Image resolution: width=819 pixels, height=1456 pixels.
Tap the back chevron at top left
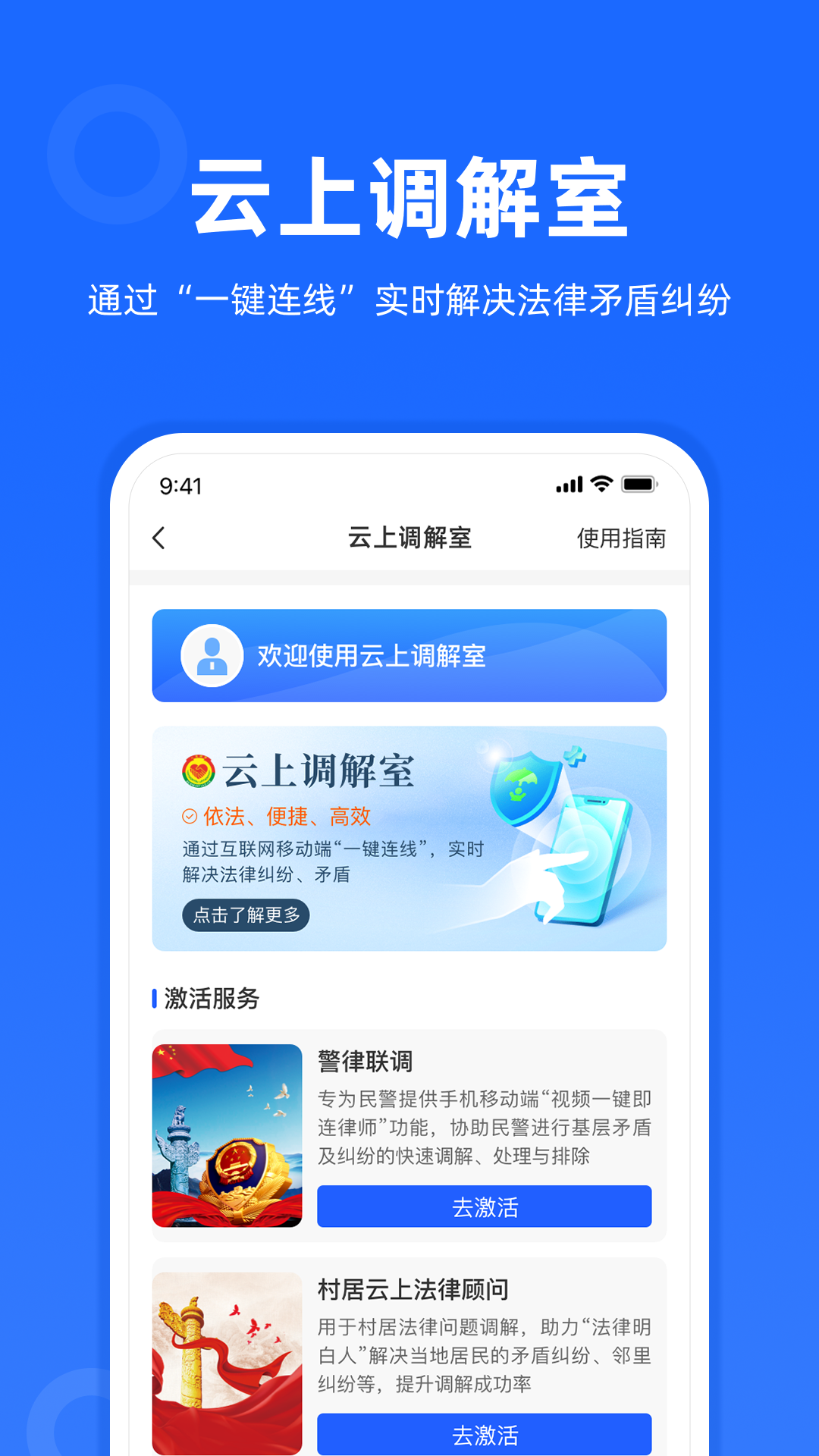[x=158, y=538]
